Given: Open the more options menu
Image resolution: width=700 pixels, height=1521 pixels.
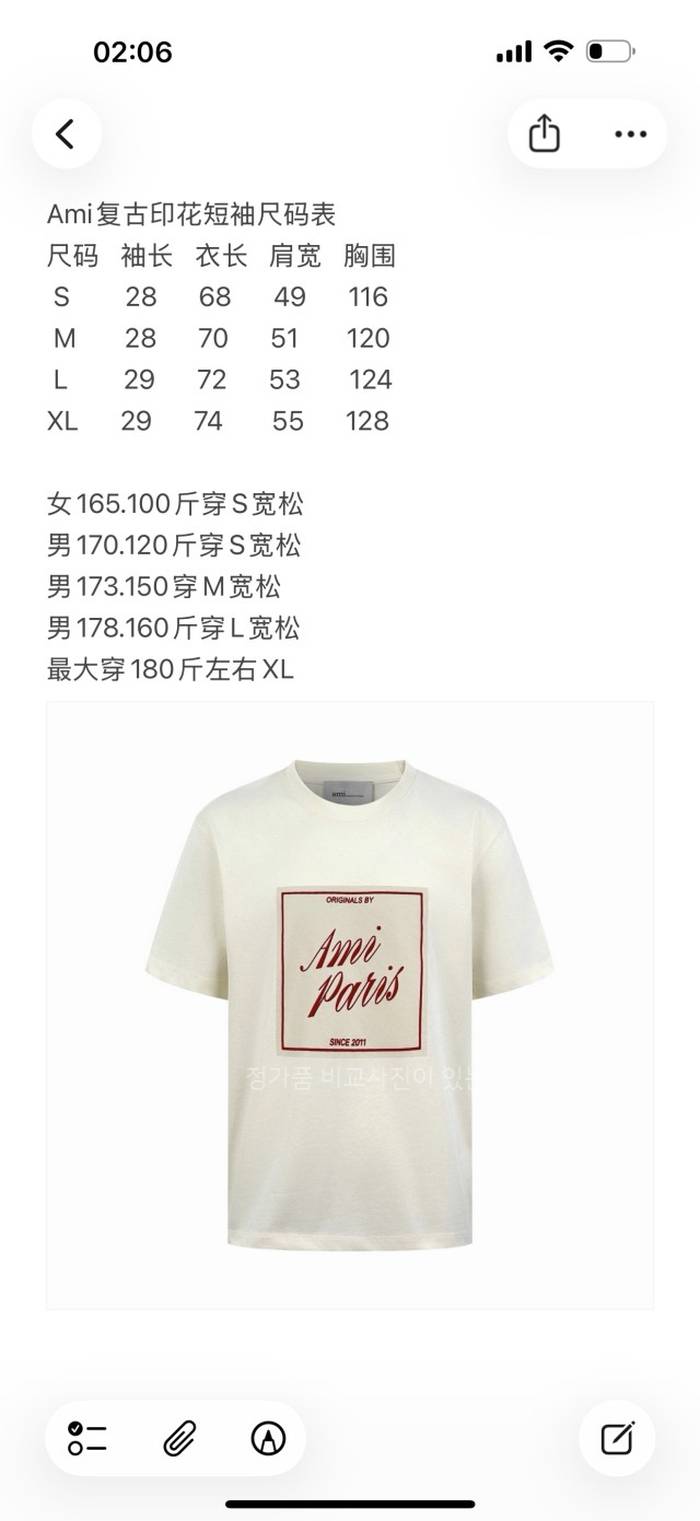Looking at the screenshot, I should tap(630, 134).
